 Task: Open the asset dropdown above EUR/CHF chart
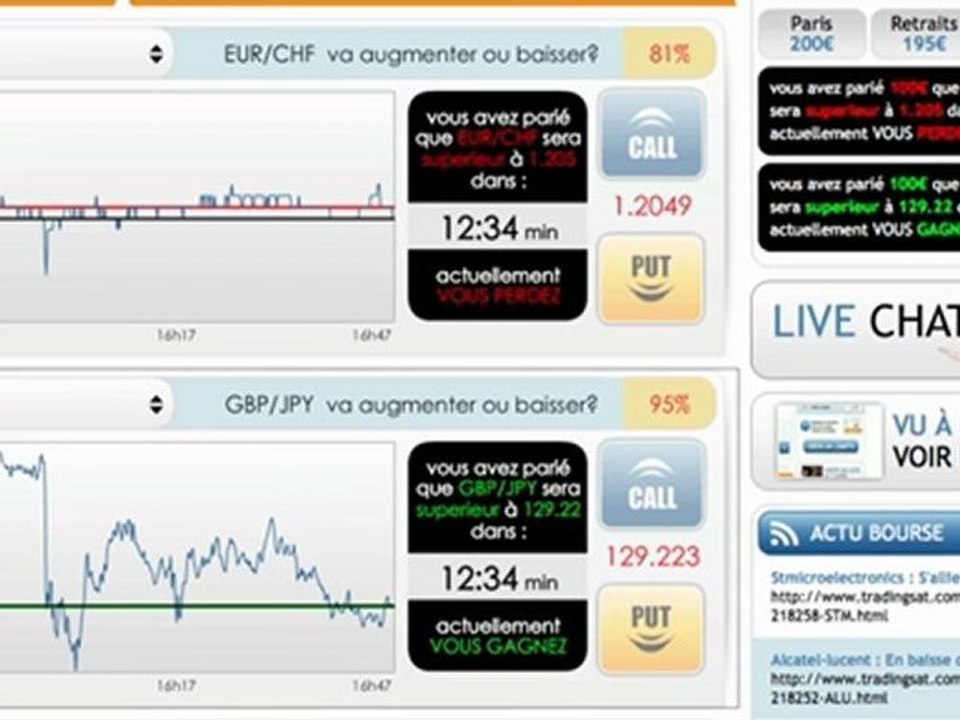[156, 54]
